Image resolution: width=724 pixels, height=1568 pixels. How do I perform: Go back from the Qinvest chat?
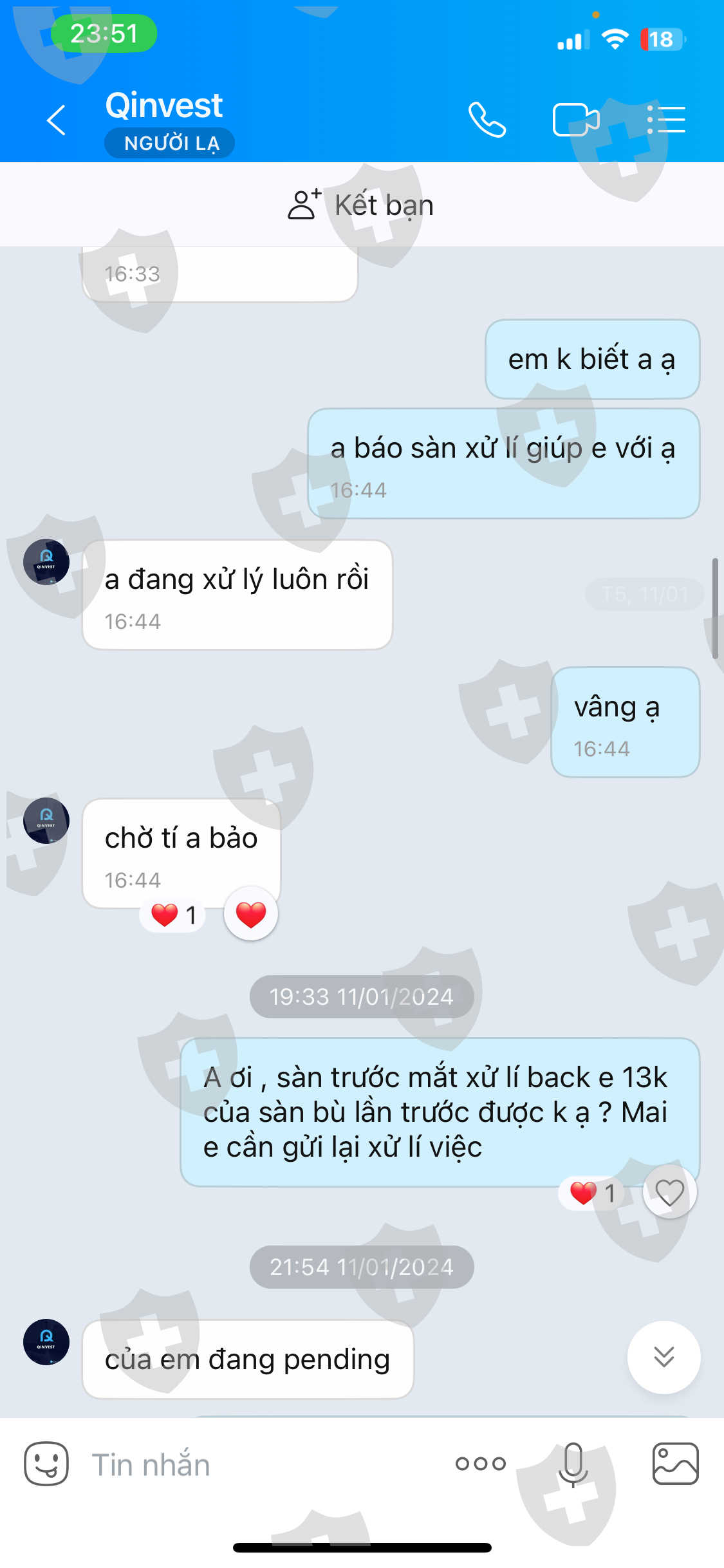point(57,120)
